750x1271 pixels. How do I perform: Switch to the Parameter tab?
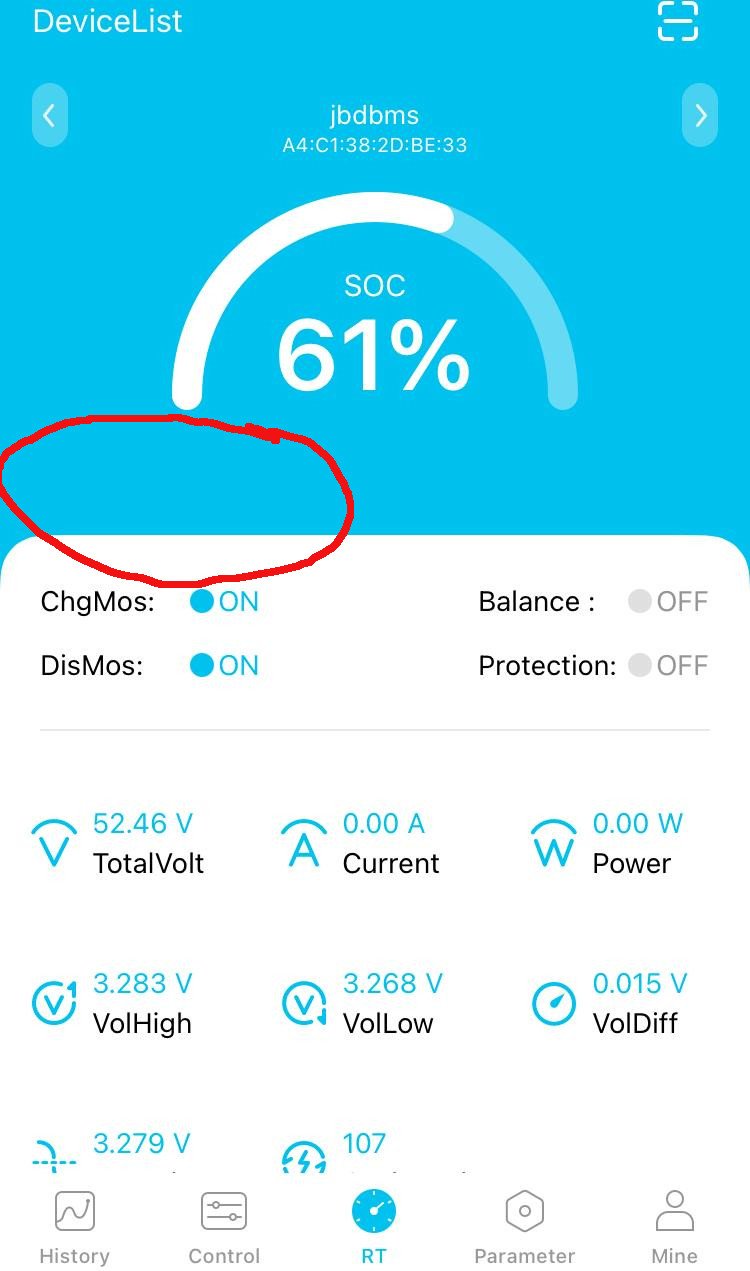click(x=524, y=1227)
